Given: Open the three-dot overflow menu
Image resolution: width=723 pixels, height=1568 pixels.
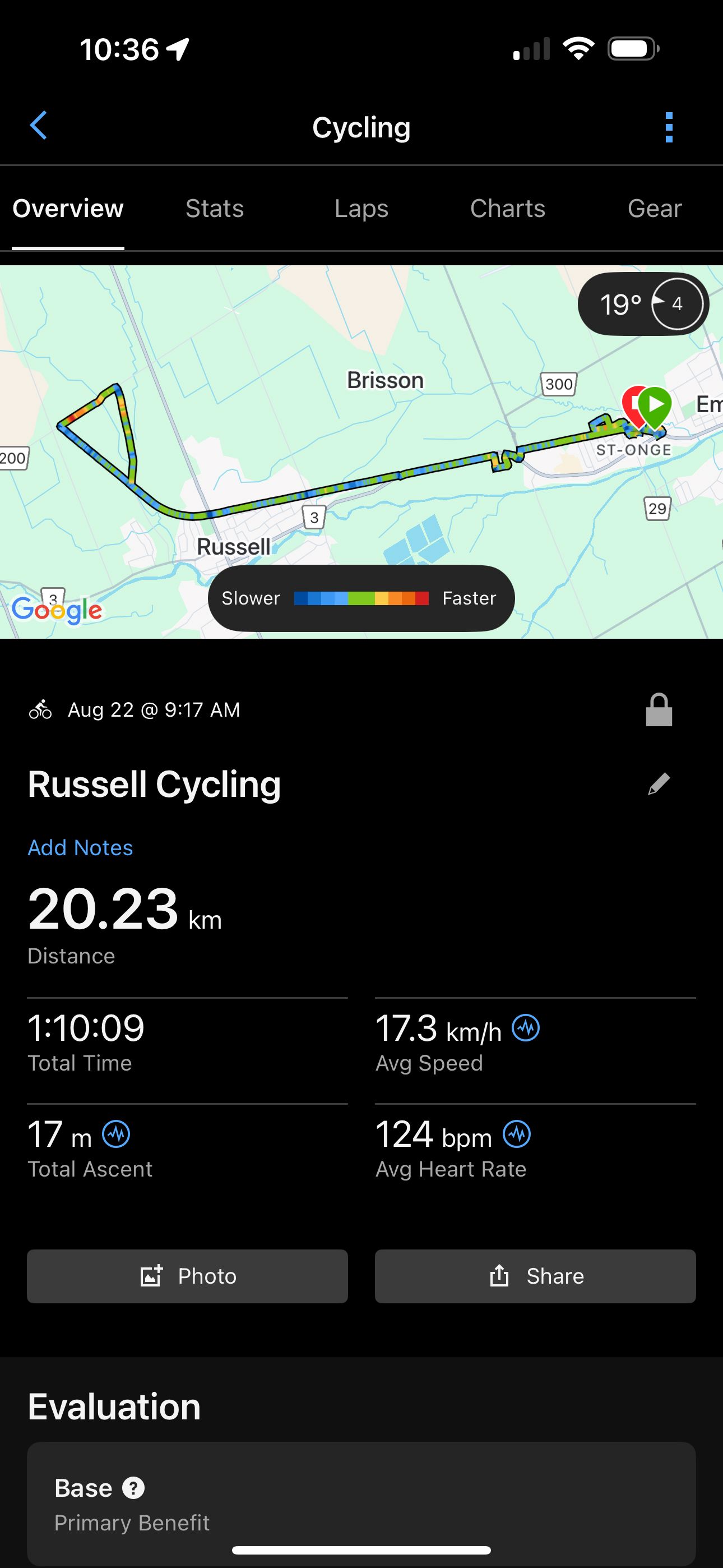Looking at the screenshot, I should point(669,127).
